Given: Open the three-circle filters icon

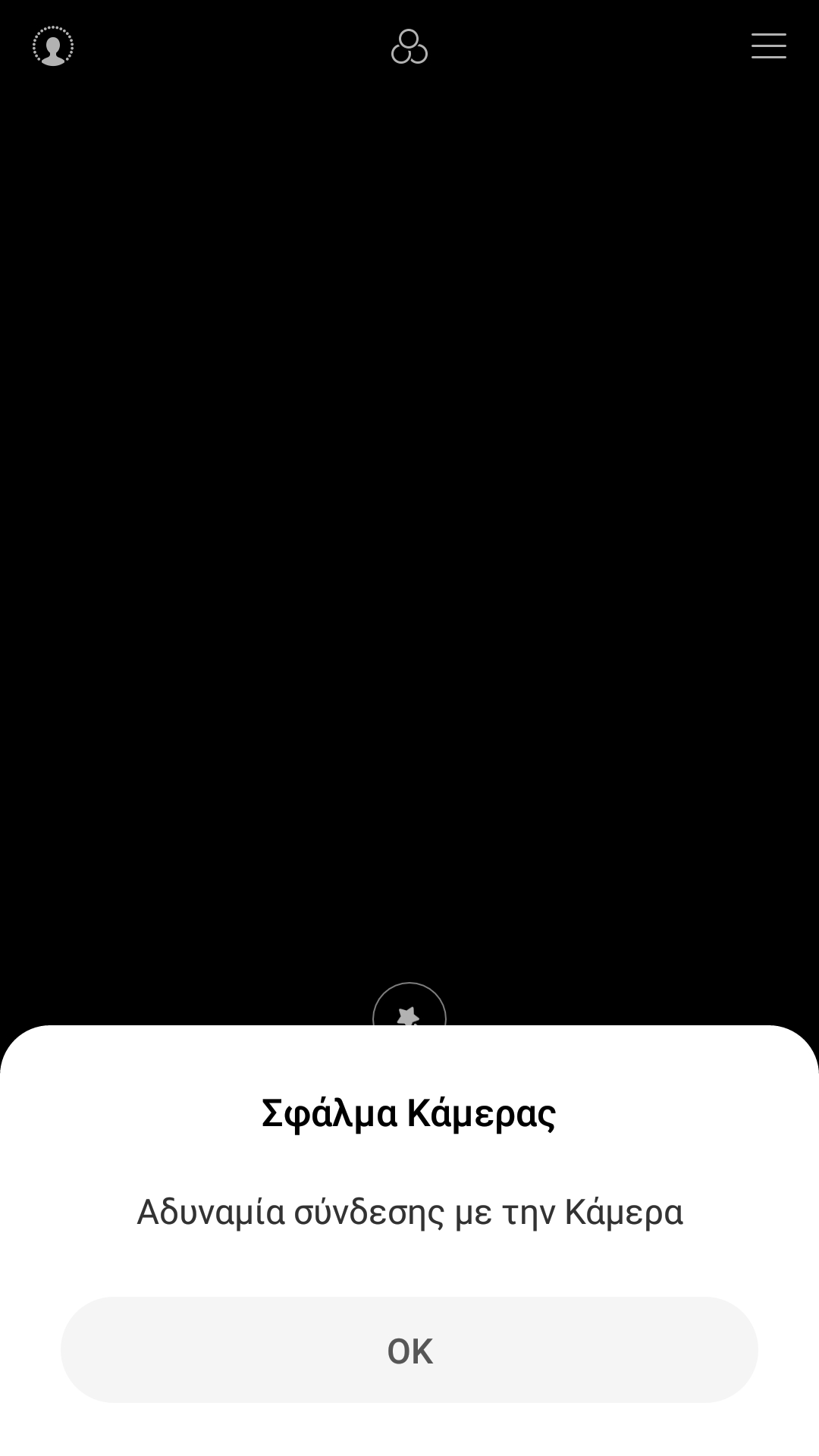Looking at the screenshot, I should (409, 47).
